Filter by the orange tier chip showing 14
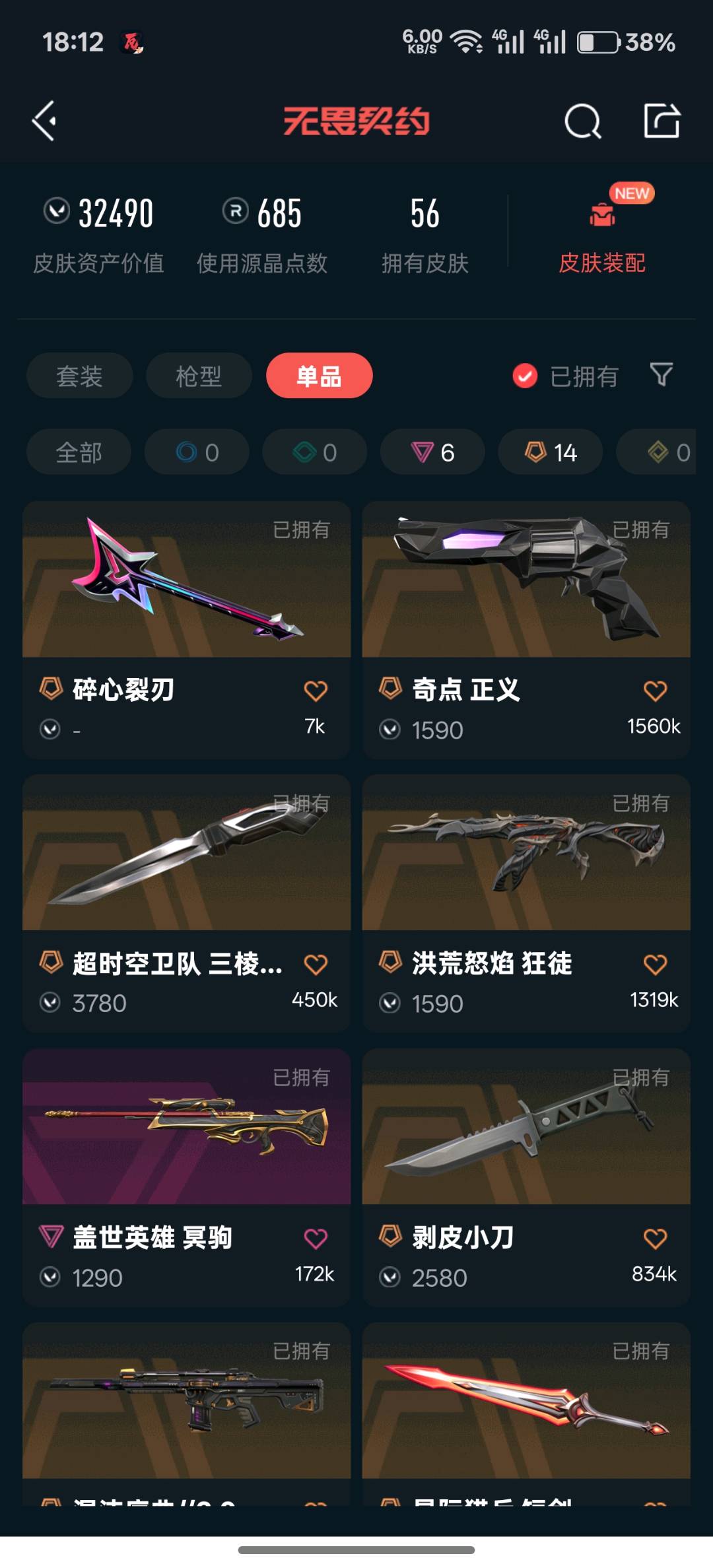This screenshot has width=713, height=1568. pyautogui.click(x=551, y=452)
